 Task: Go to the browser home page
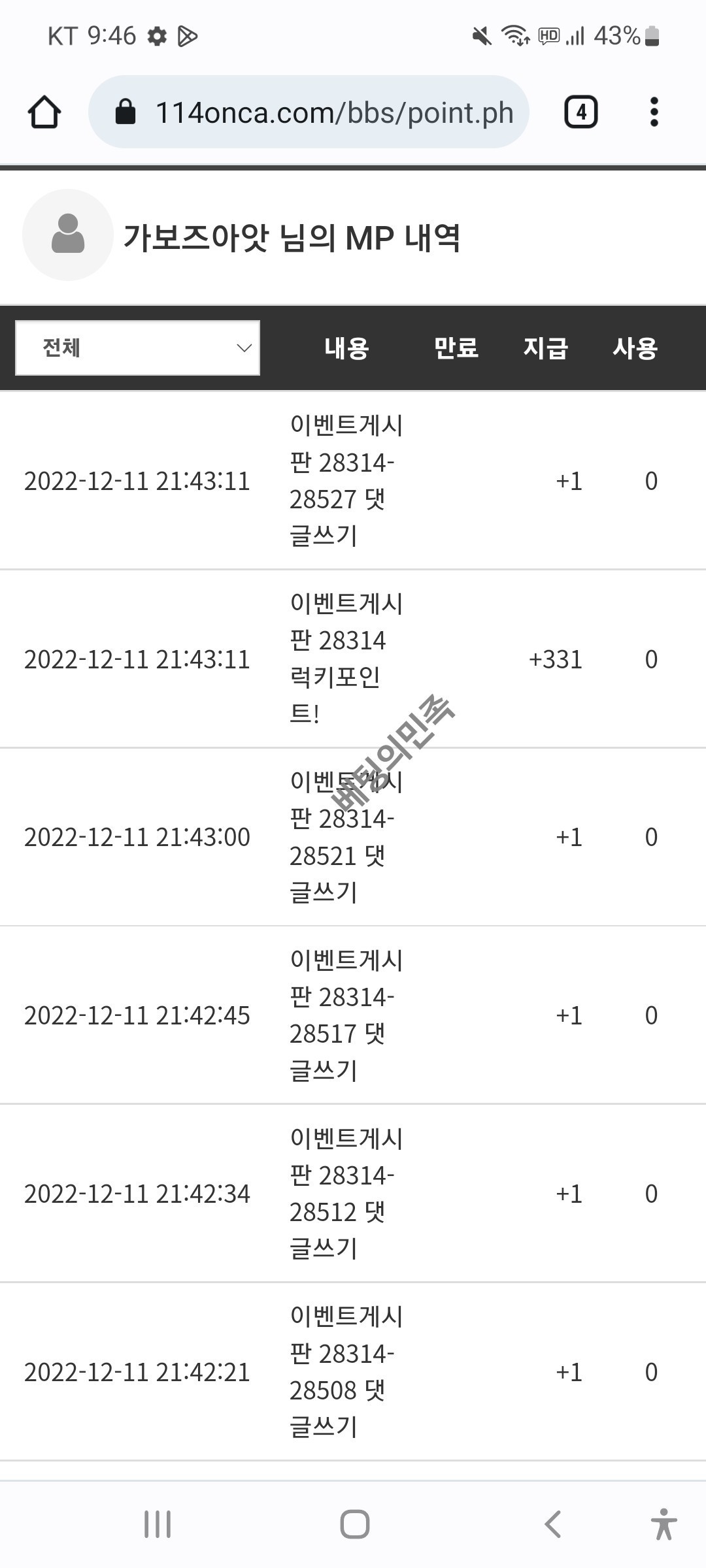(x=44, y=112)
